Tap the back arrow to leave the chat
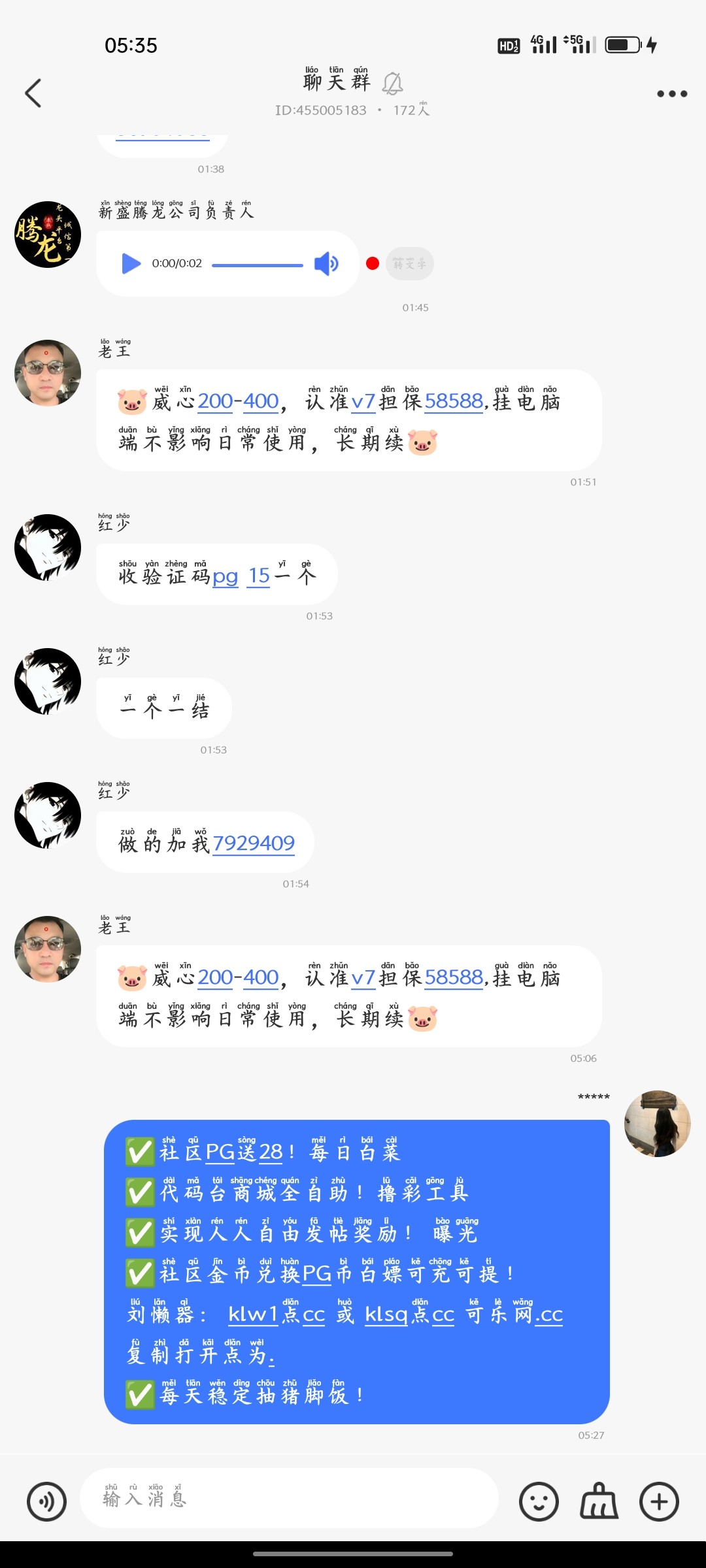Image resolution: width=706 pixels, height=1568 pixels. pyautogui.click(x=34, y=93)
